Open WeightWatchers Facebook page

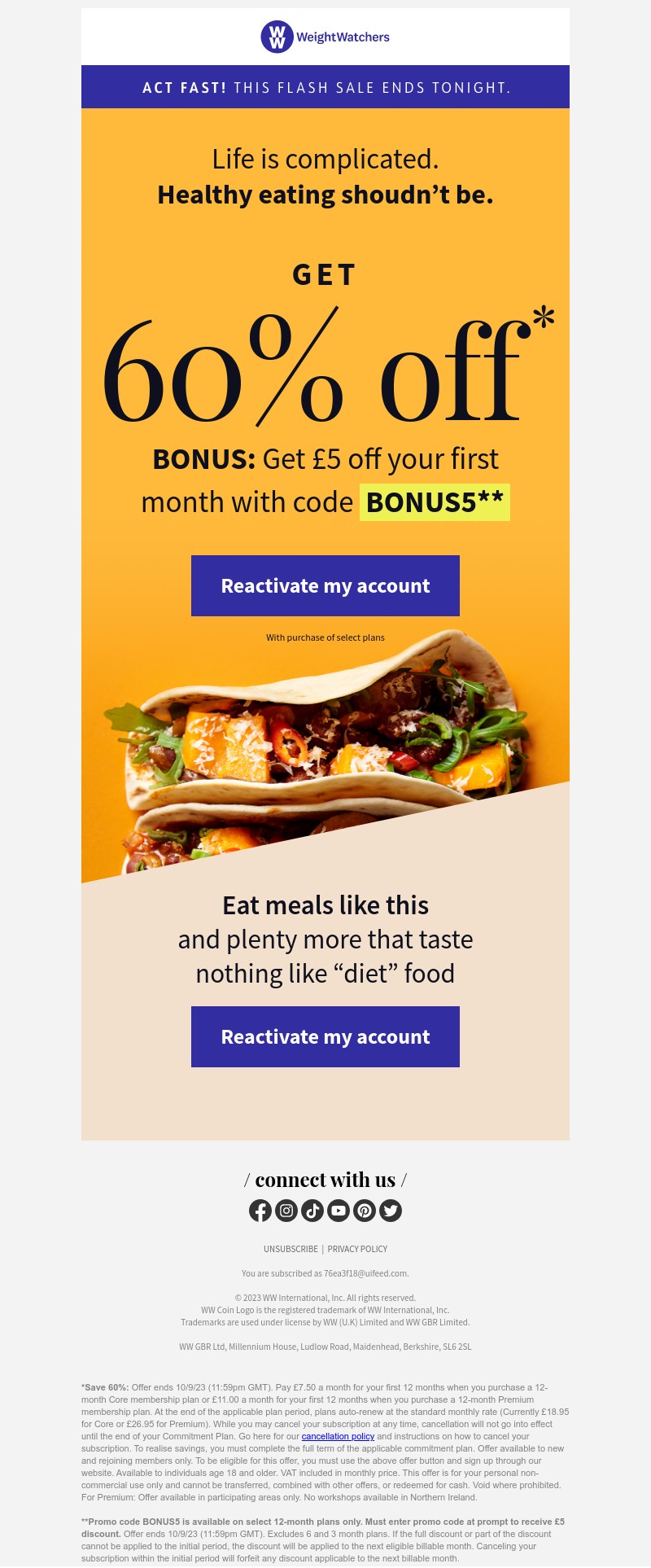pos(260,1211)
